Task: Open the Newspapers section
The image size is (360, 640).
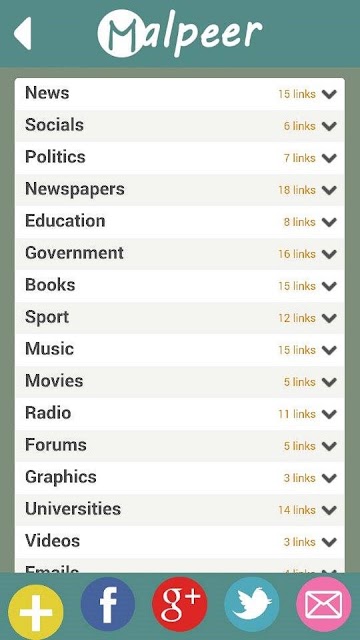Action: click(x=180, y=190)
